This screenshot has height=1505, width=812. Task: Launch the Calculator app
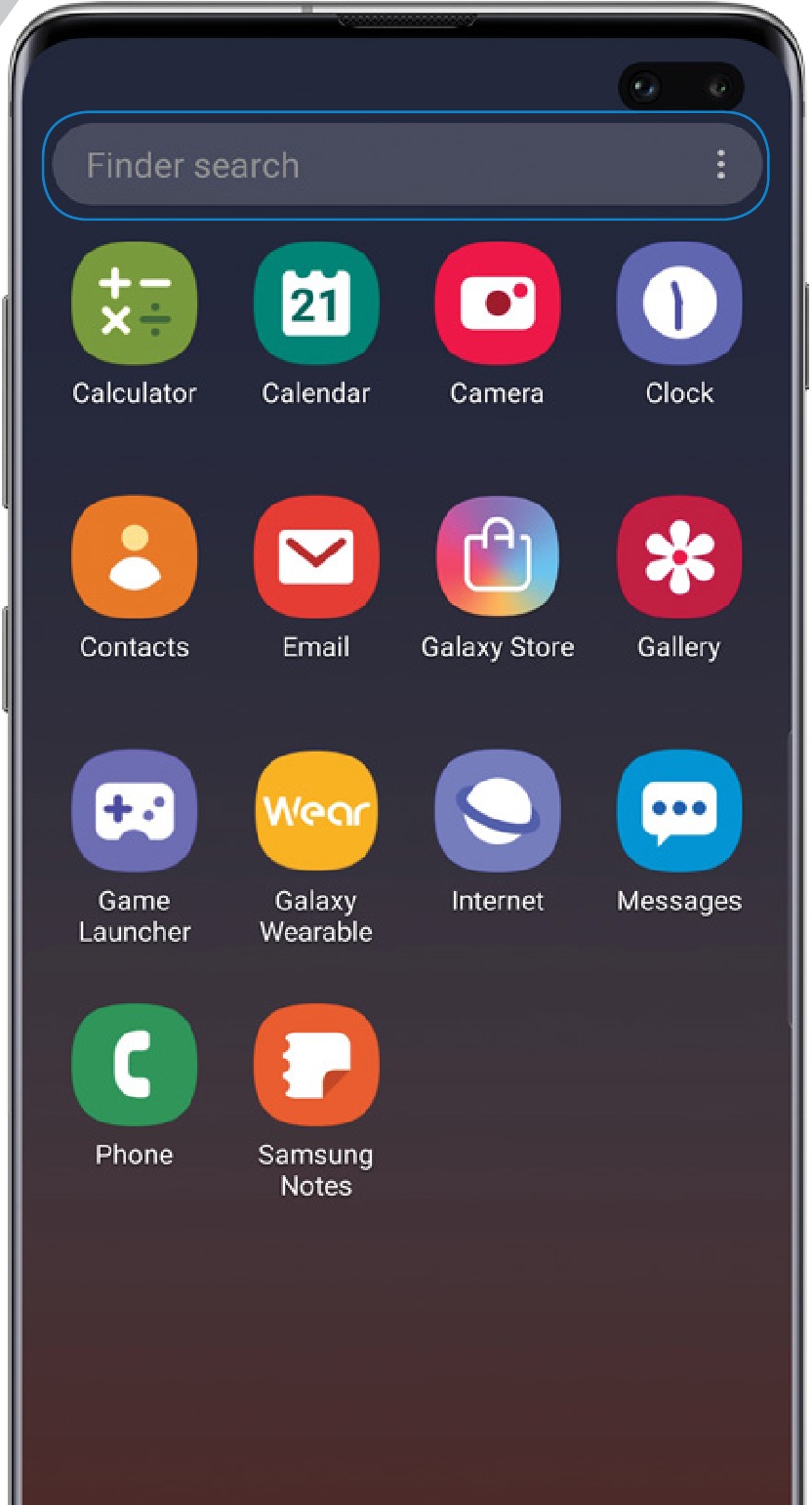135,305
